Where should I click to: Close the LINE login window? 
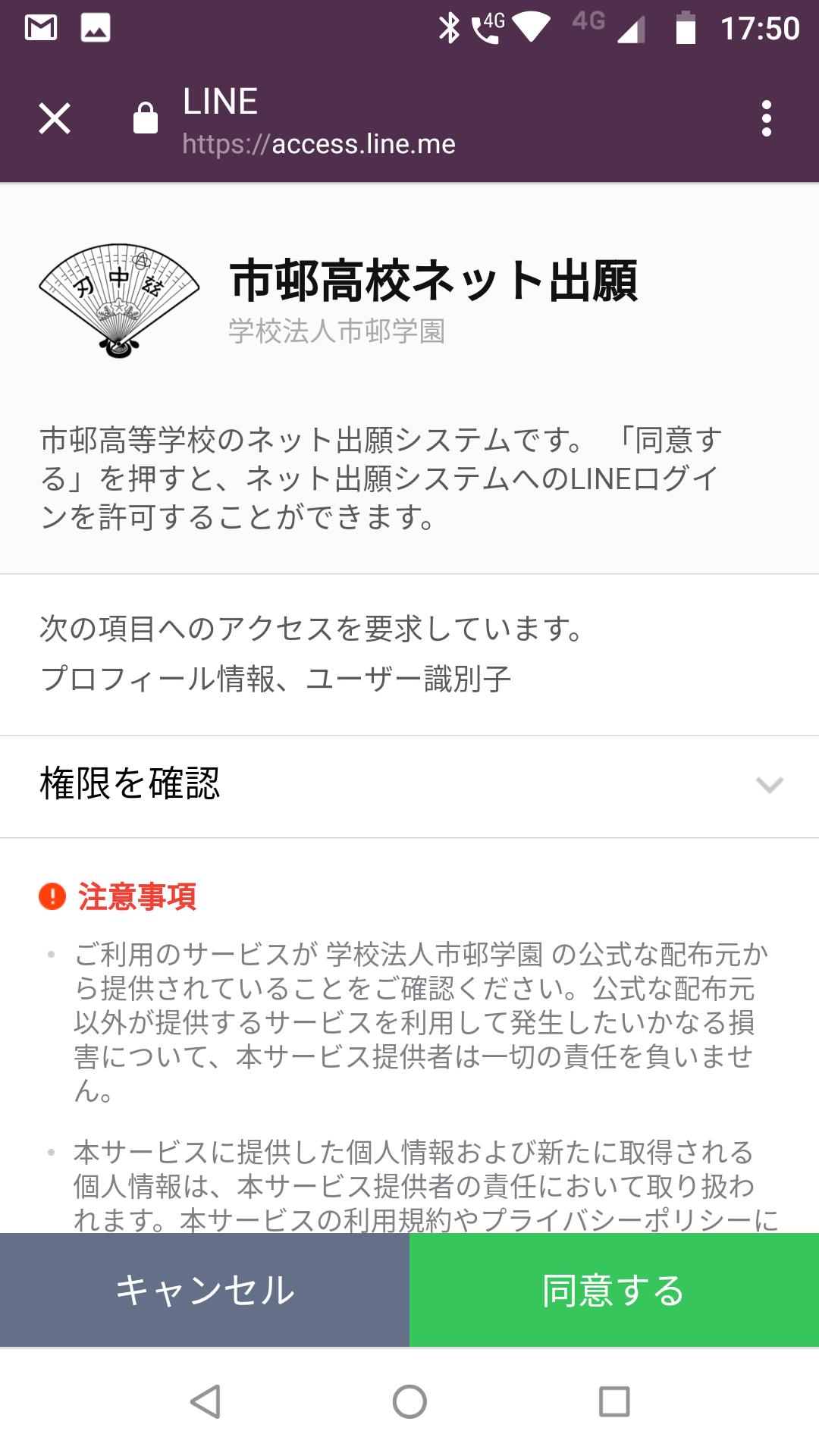pos(53,118)
